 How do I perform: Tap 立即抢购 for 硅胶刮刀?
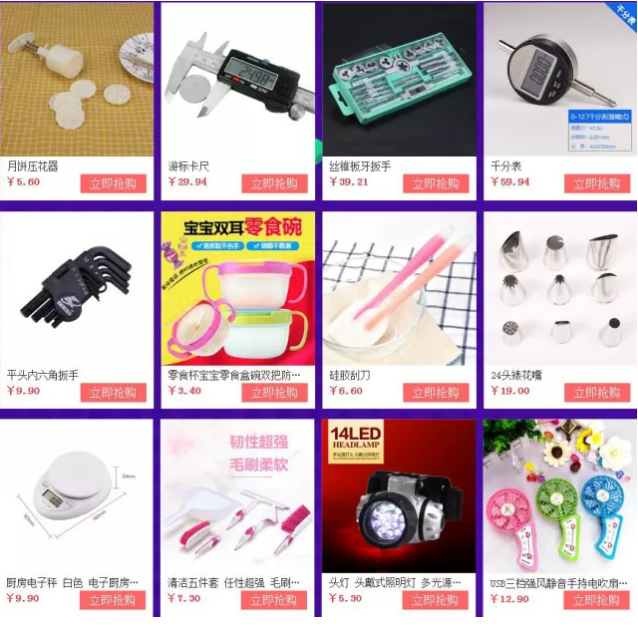pyautogui.click(x=436, y=392)
